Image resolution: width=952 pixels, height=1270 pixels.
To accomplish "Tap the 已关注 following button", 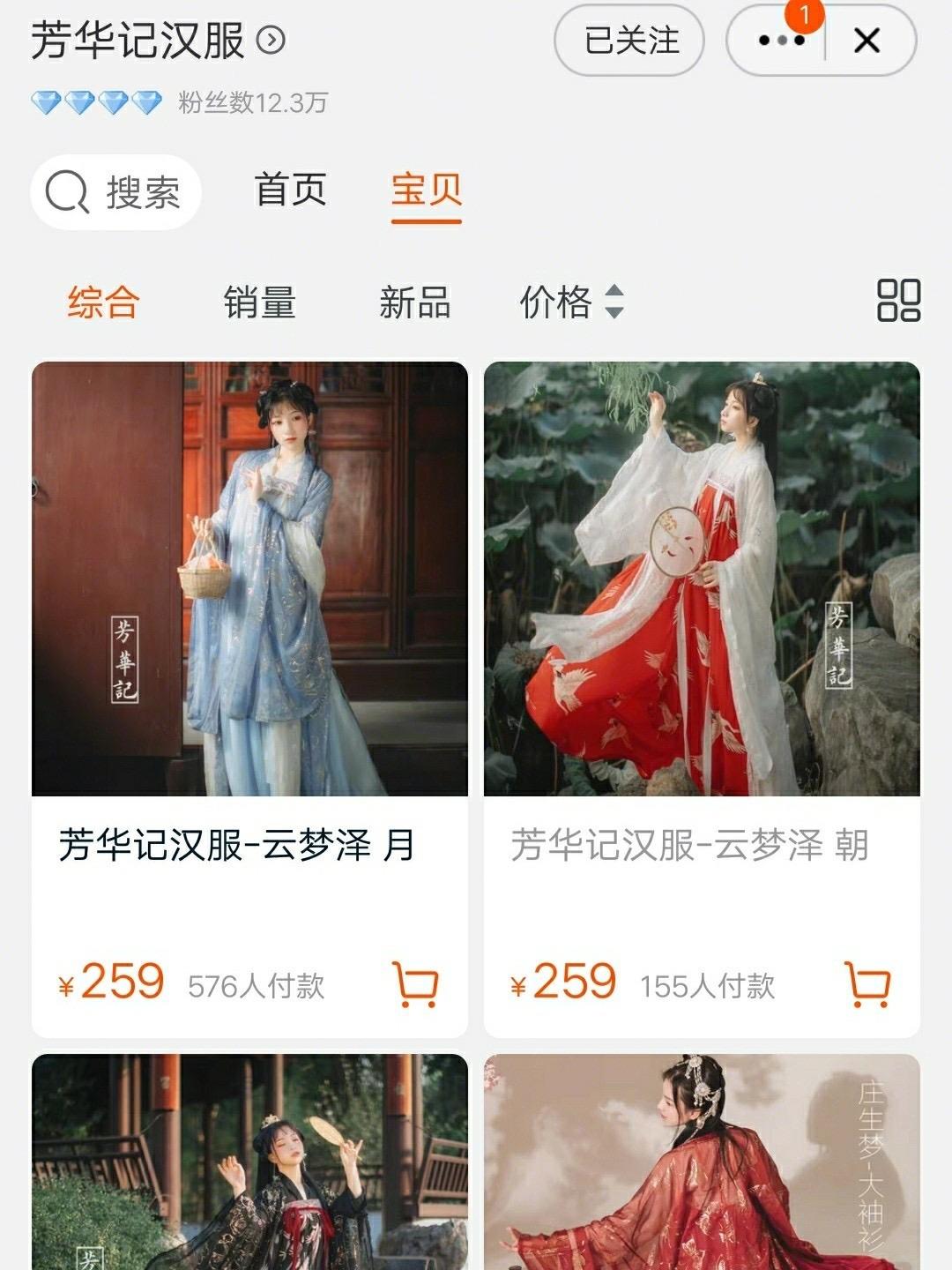I will point(629,41).
